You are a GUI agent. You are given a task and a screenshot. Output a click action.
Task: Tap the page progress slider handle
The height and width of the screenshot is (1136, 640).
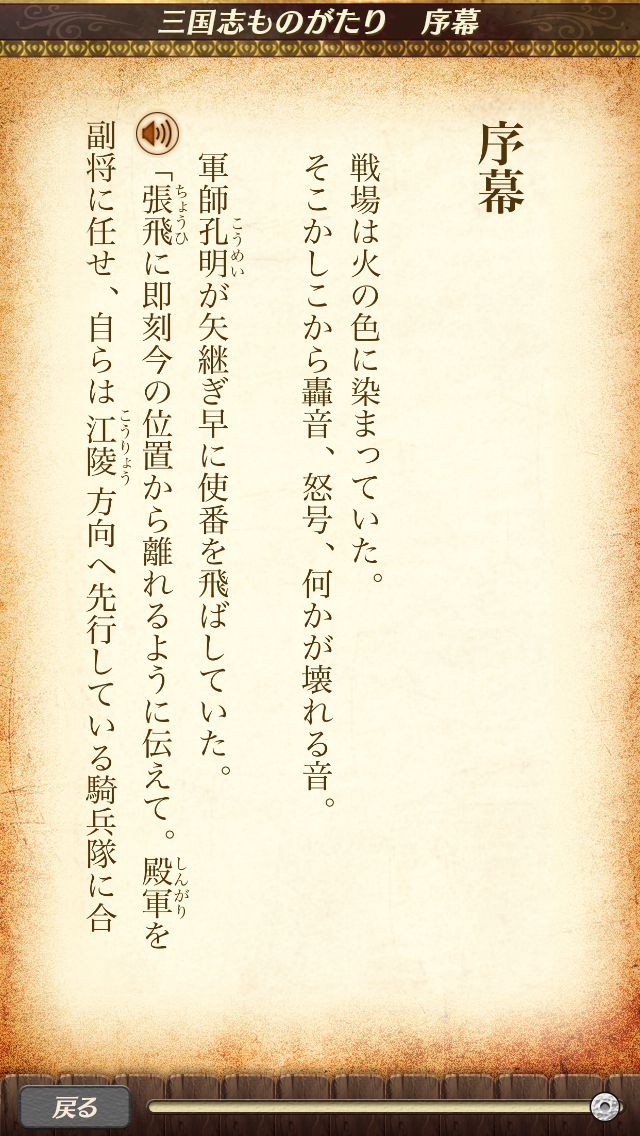point(605,1106)
